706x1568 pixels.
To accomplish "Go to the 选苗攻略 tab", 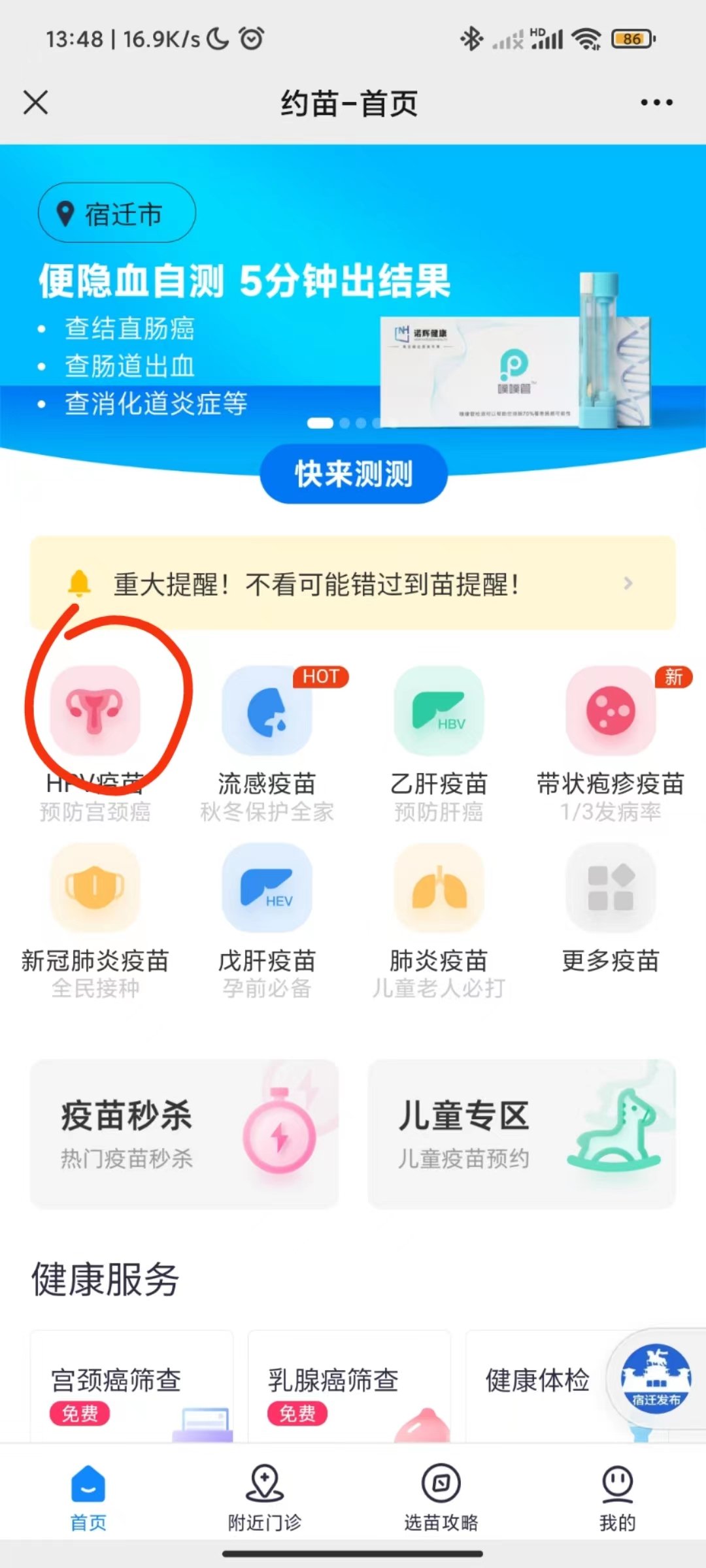I will pos(441,1495).
